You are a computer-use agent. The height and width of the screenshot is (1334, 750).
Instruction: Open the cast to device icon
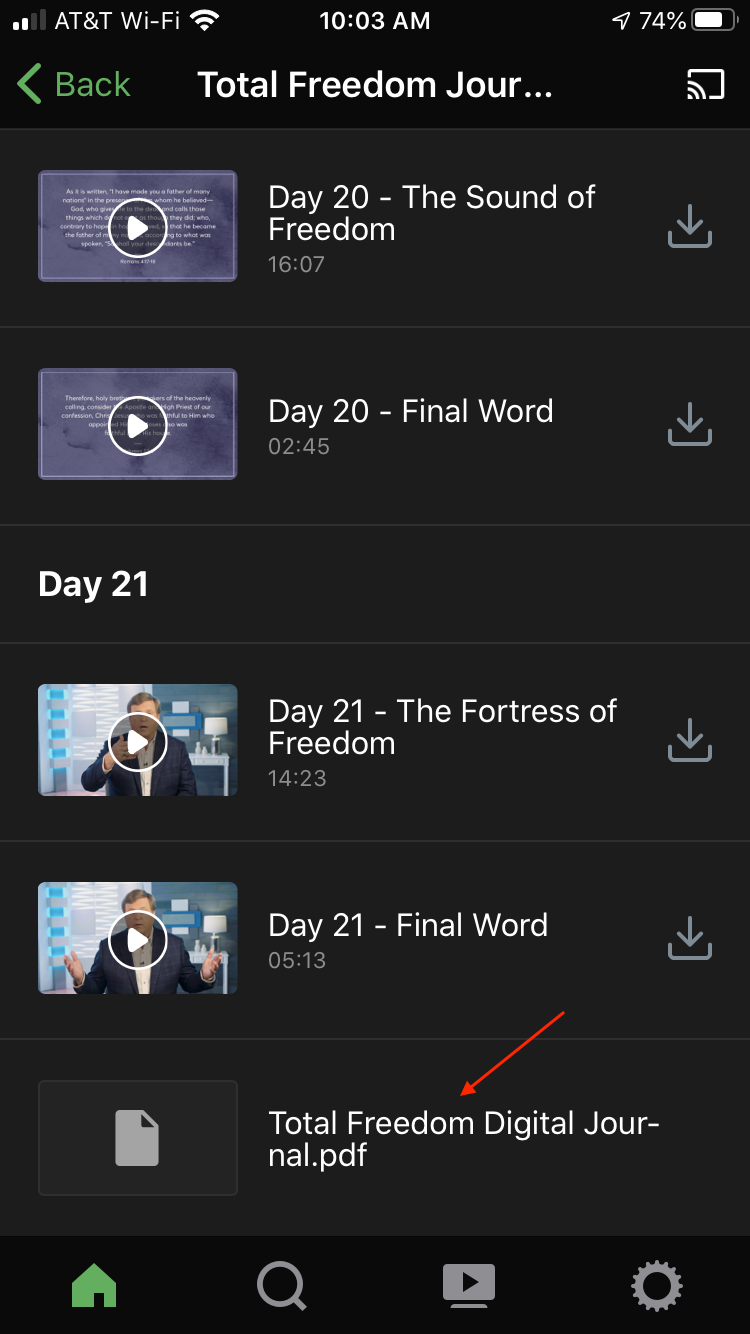(x=705, y=85)
